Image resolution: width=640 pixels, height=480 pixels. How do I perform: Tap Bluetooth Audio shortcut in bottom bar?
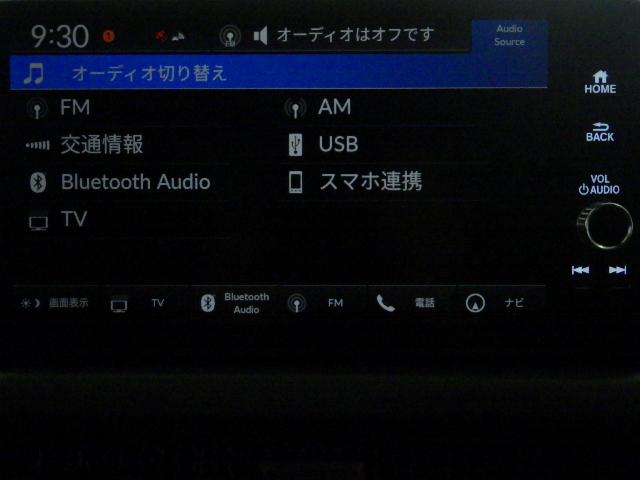click(x=235, y=303)
